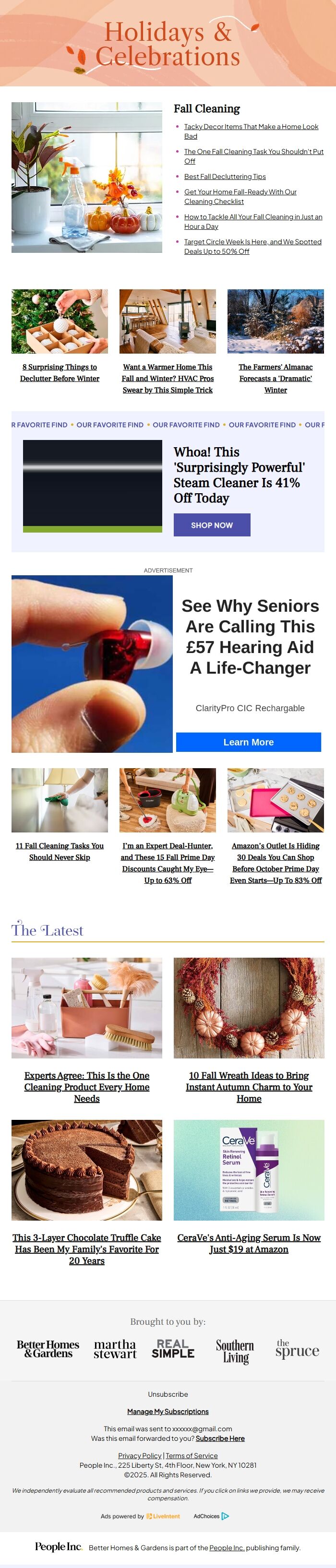Open the 3-Layer Chocolate Truffle Cake recipe
This screenshot has width=336, height=1568.
click(x=86, y=1249)
